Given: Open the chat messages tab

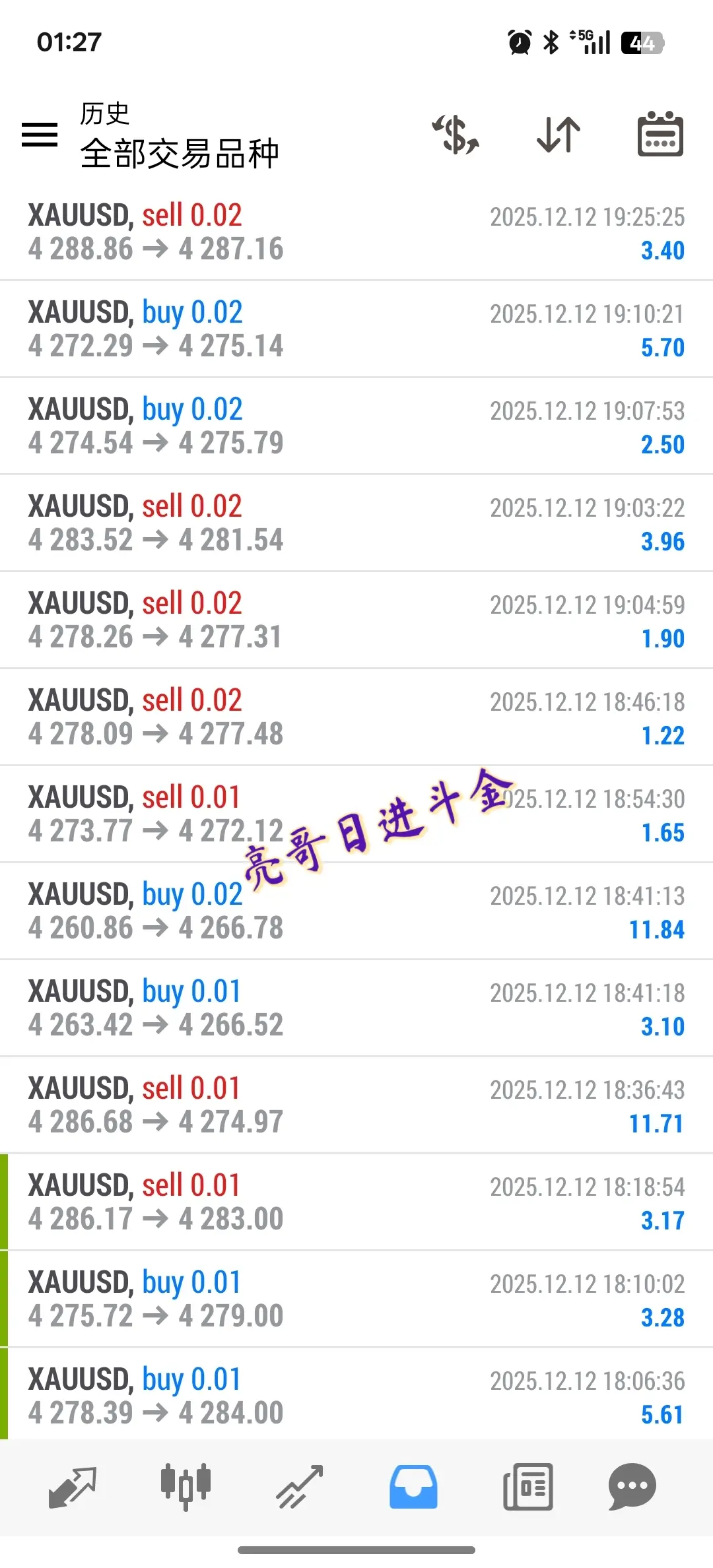Looking at the screenshot, I should (x=632, y=1487).
